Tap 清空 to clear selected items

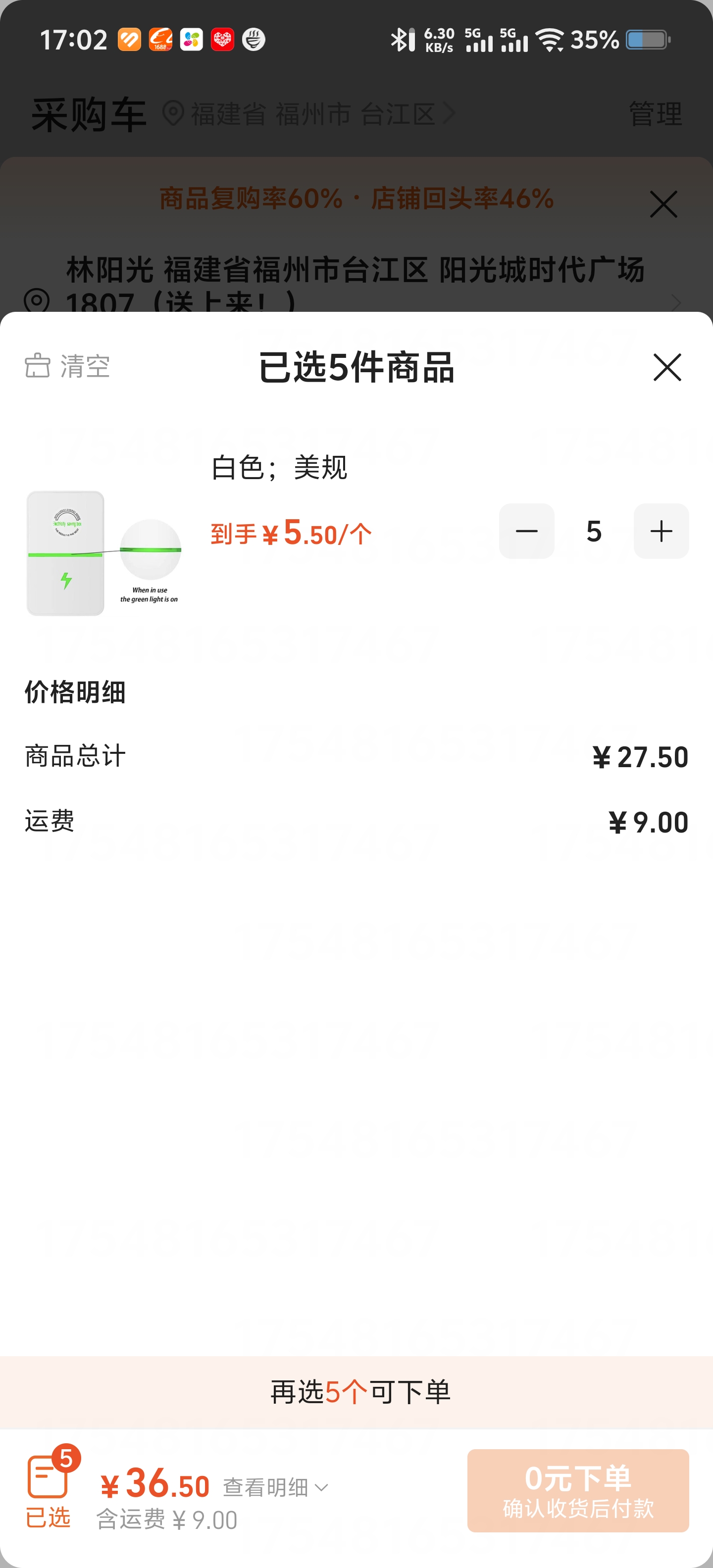pyautogui.click(x=67, y=366)
